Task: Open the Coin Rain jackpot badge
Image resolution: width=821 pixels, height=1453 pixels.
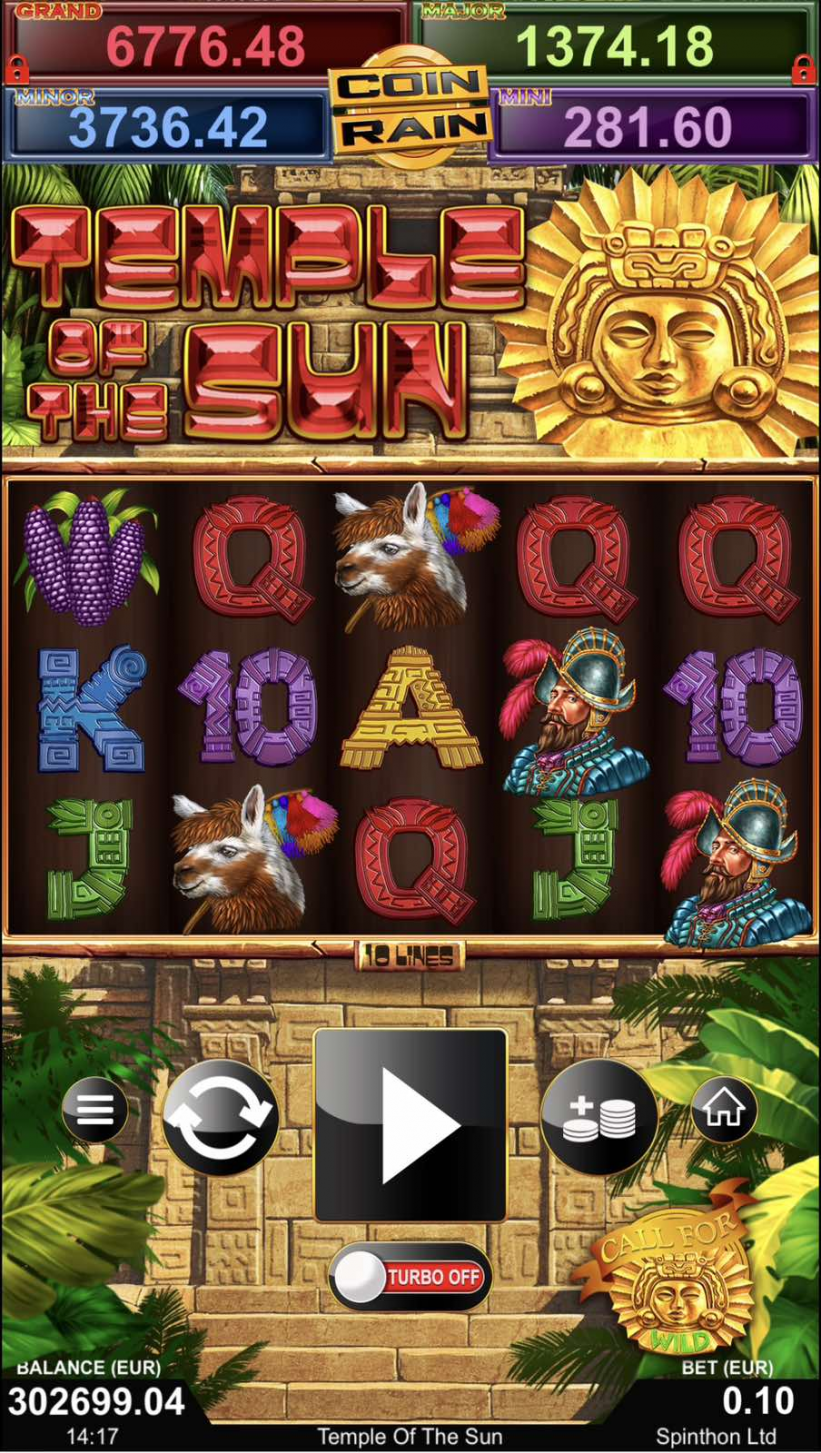Action: [412, 104]
